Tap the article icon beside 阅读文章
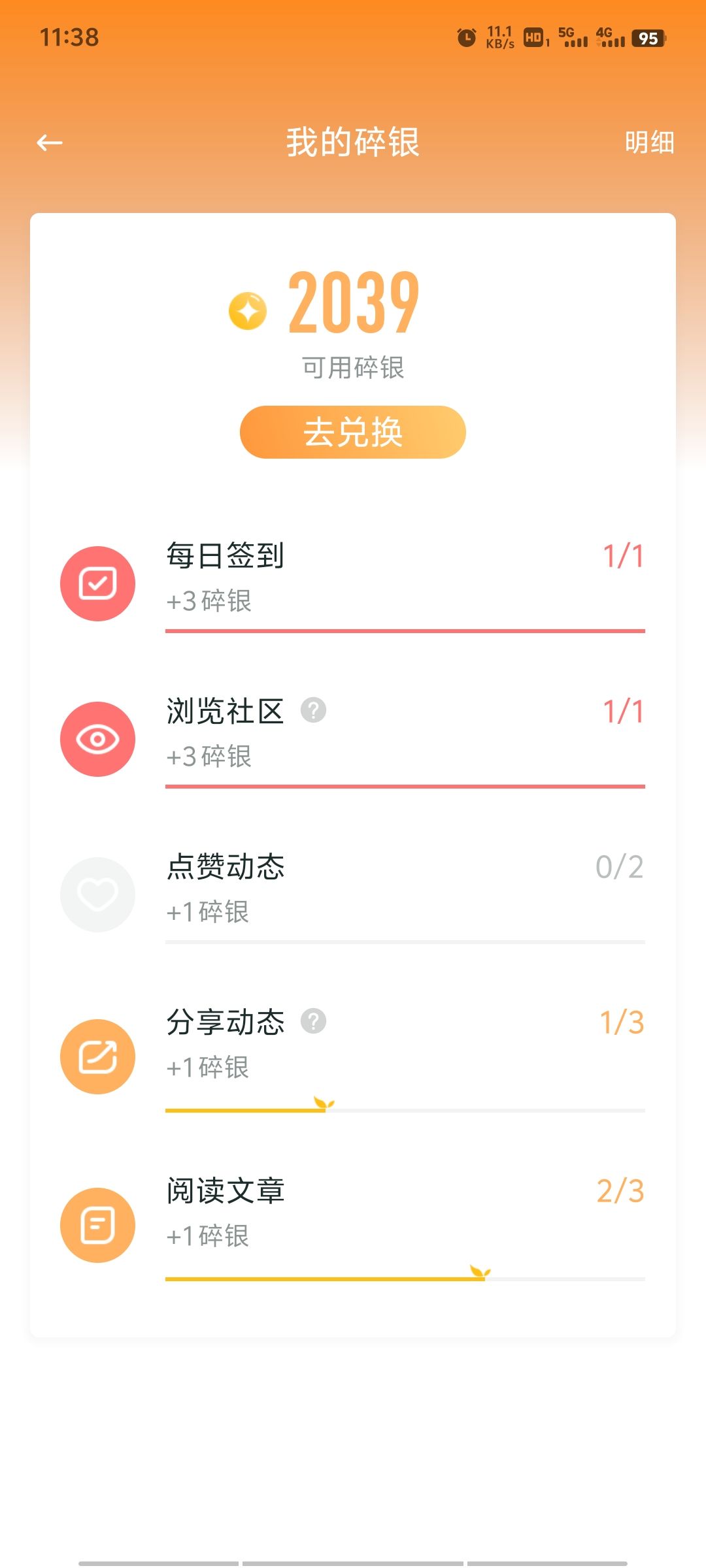The width and height of the screenshot is (706, 1568). point(97,1224)
